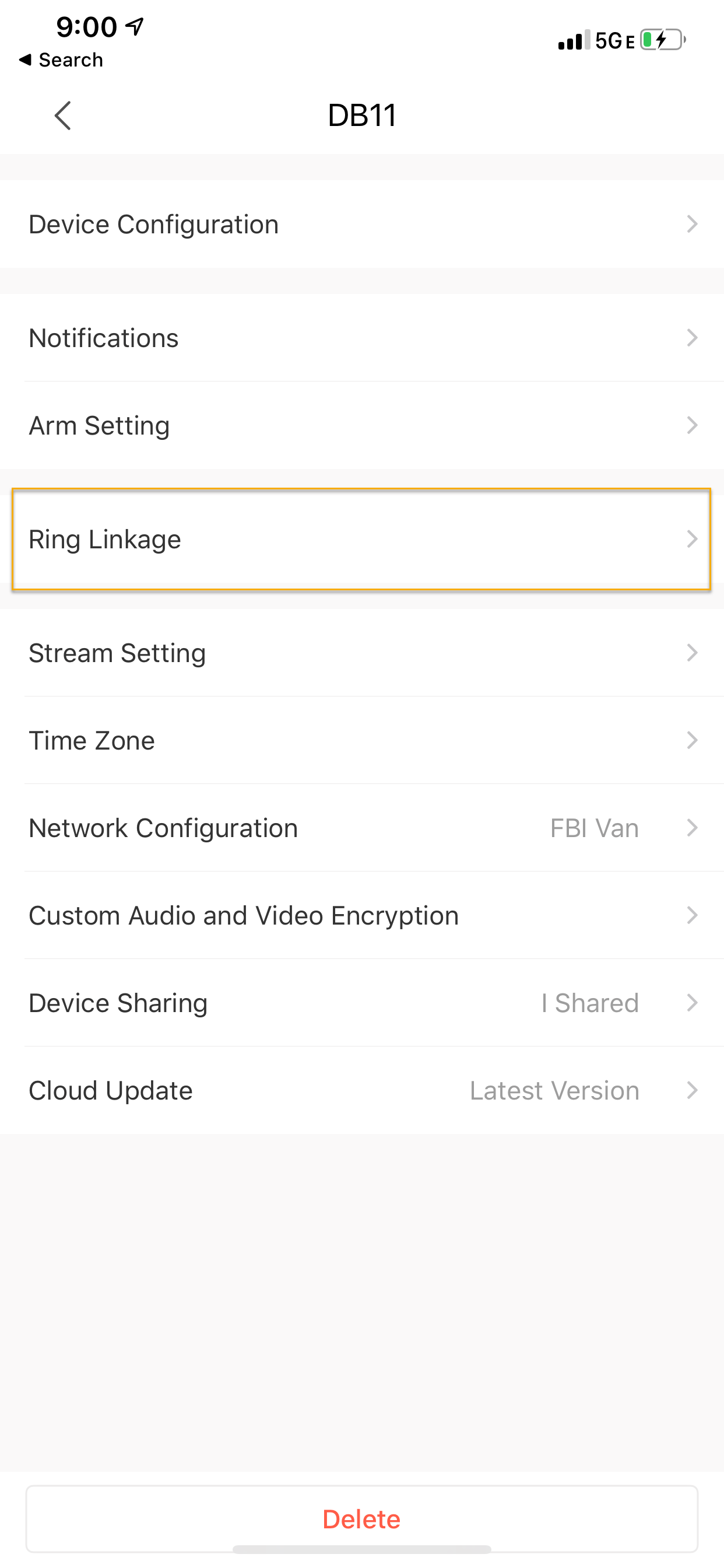The height and width of the screenshot is (1568, 724).
Task: Open Notifications settings
Action: tap(361, 338)
